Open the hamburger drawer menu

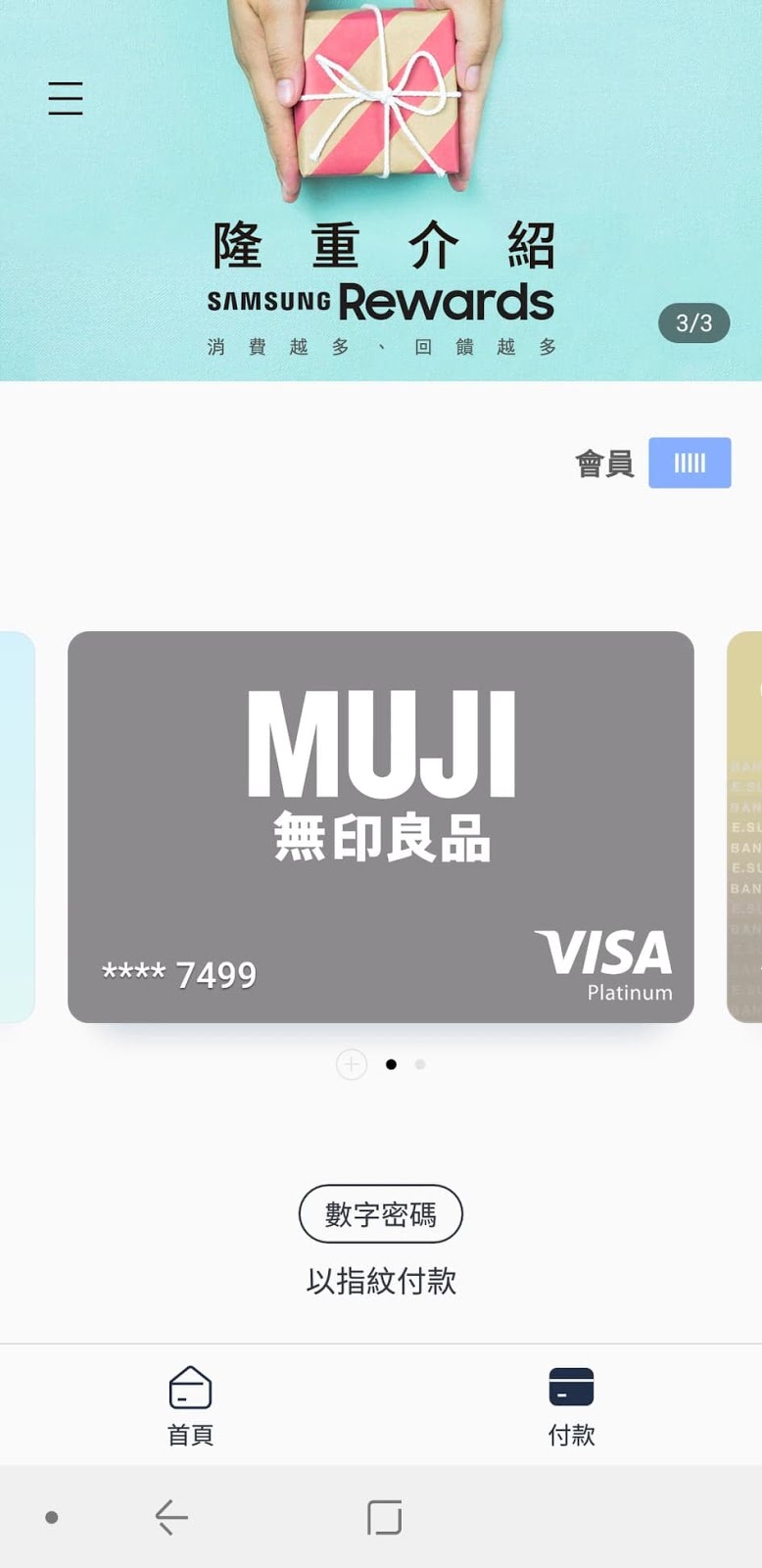tap(66, 99)
